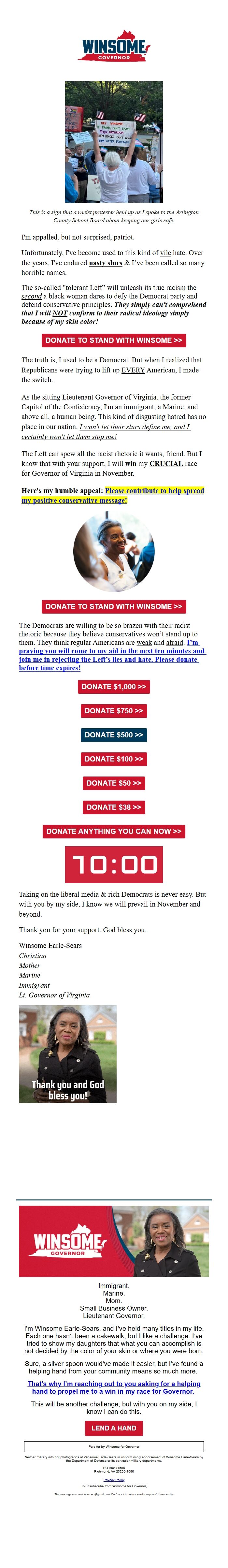Viewport: 228px width, 1568px height.
Task: Tap the DONATE $38 button
Action: click(x=114, y=807)
